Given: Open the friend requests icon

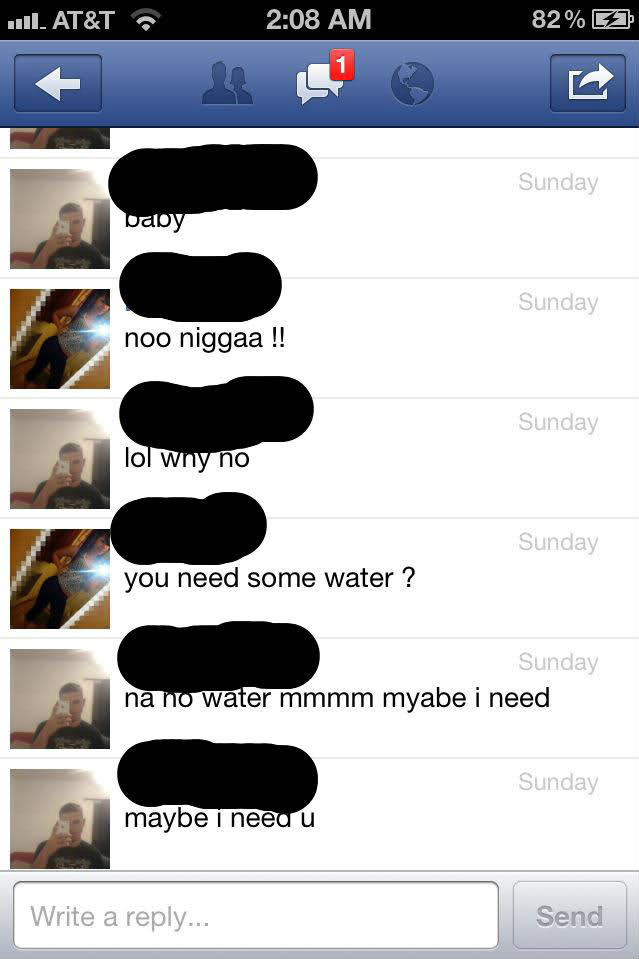Looking at the screenshot, I should (227, 84).
